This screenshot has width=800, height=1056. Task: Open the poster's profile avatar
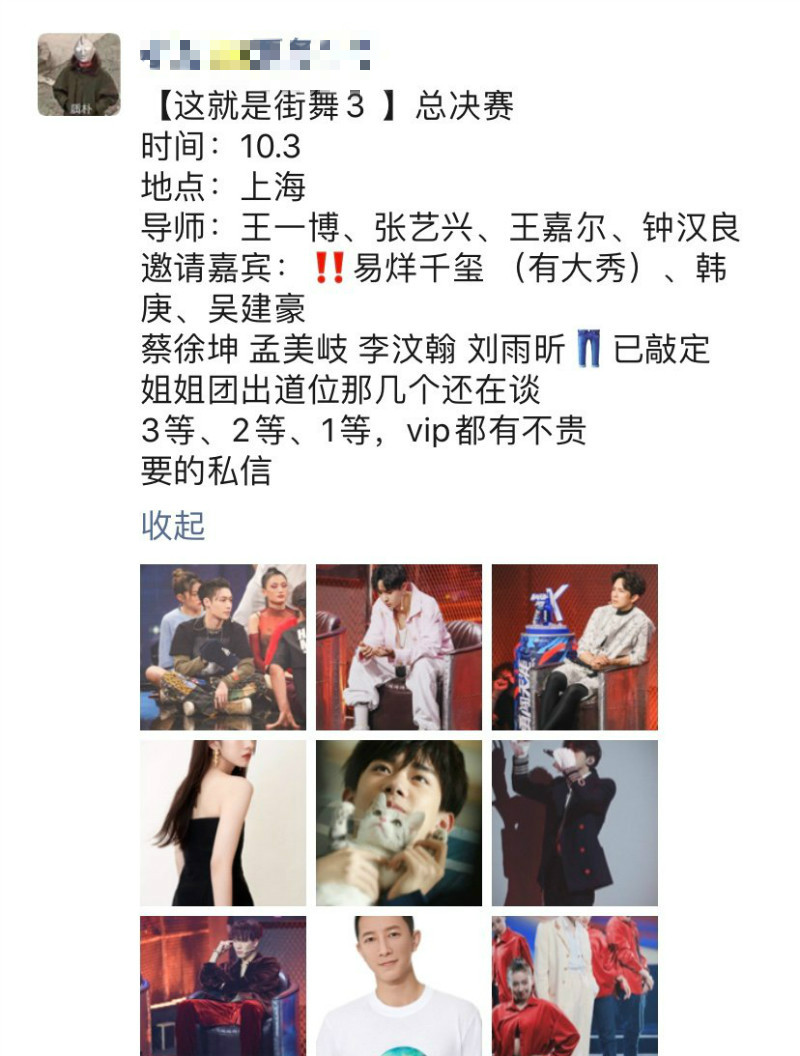tap(79, 74)
